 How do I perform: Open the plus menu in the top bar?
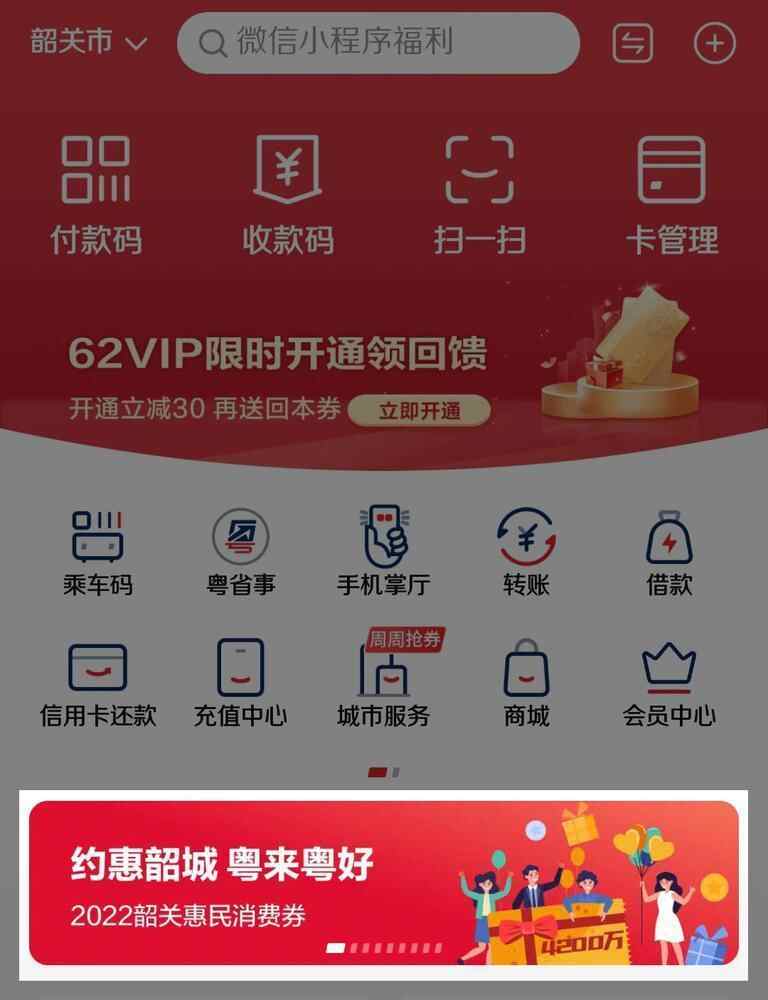pyautogui.click(x=714, y=43)
